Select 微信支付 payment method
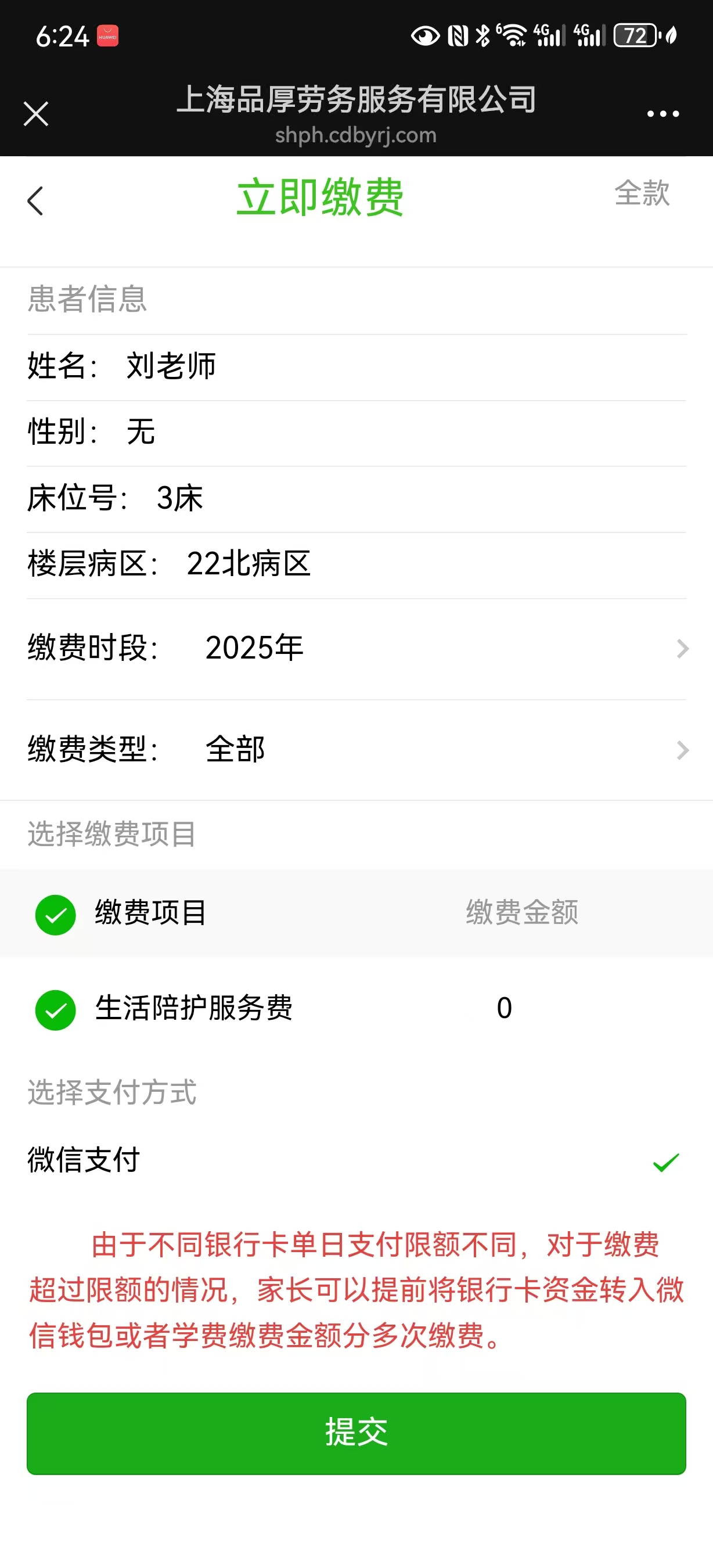The width and height of the screenshot is (713, 1568). pyautogui.click(x=356, y=1161)
